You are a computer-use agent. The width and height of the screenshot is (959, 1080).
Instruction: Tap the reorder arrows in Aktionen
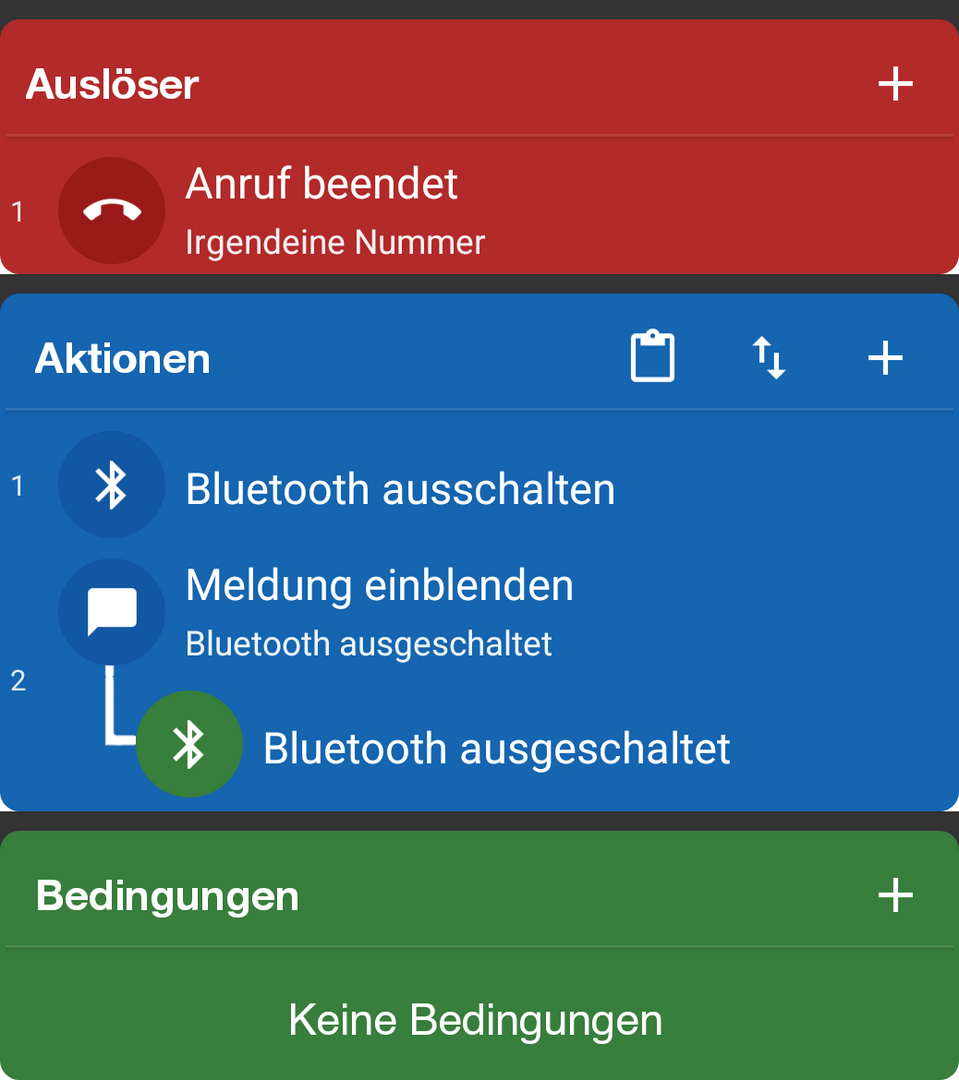(769, 357)
